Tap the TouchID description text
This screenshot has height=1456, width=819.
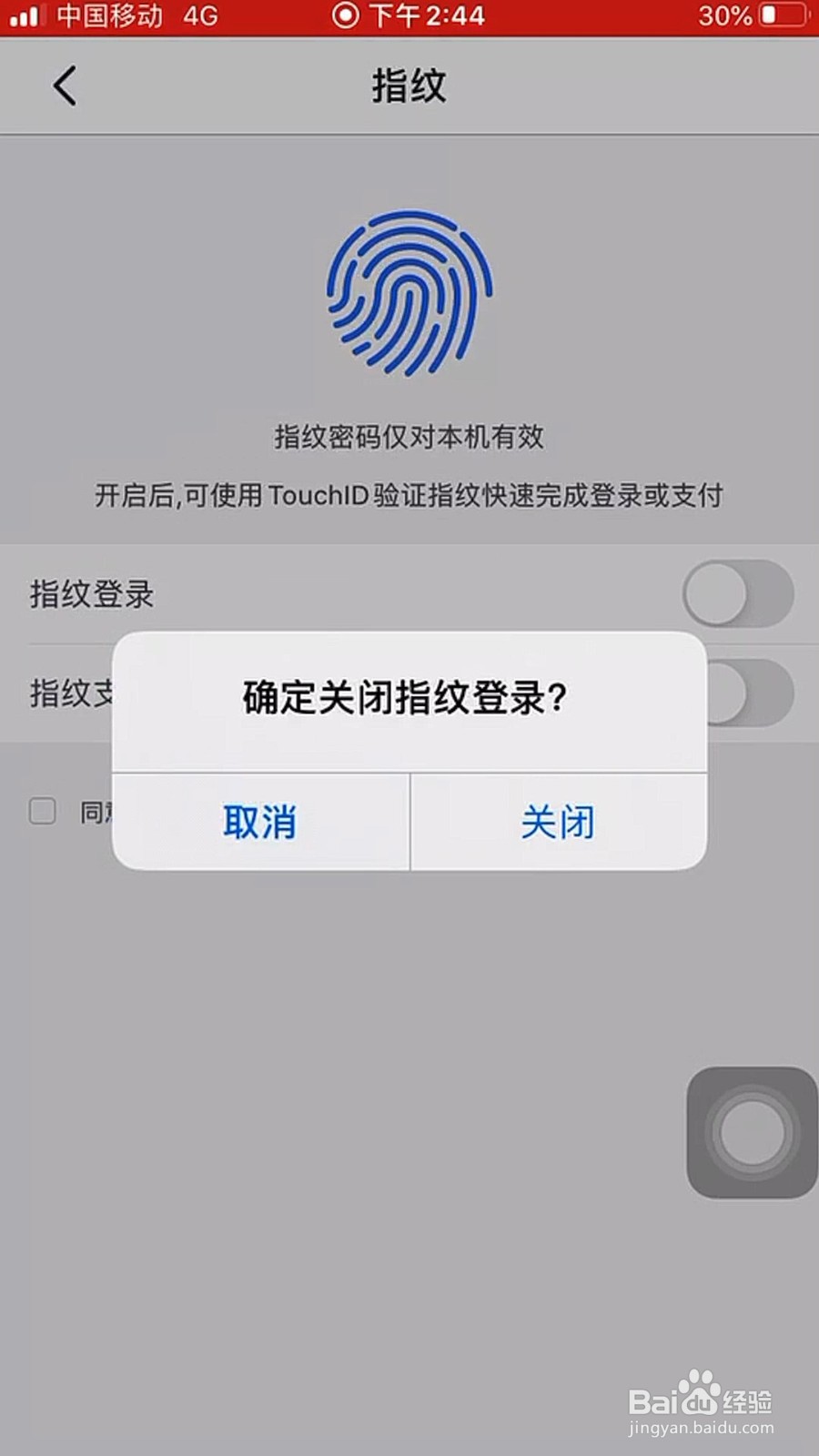(409, 497)
